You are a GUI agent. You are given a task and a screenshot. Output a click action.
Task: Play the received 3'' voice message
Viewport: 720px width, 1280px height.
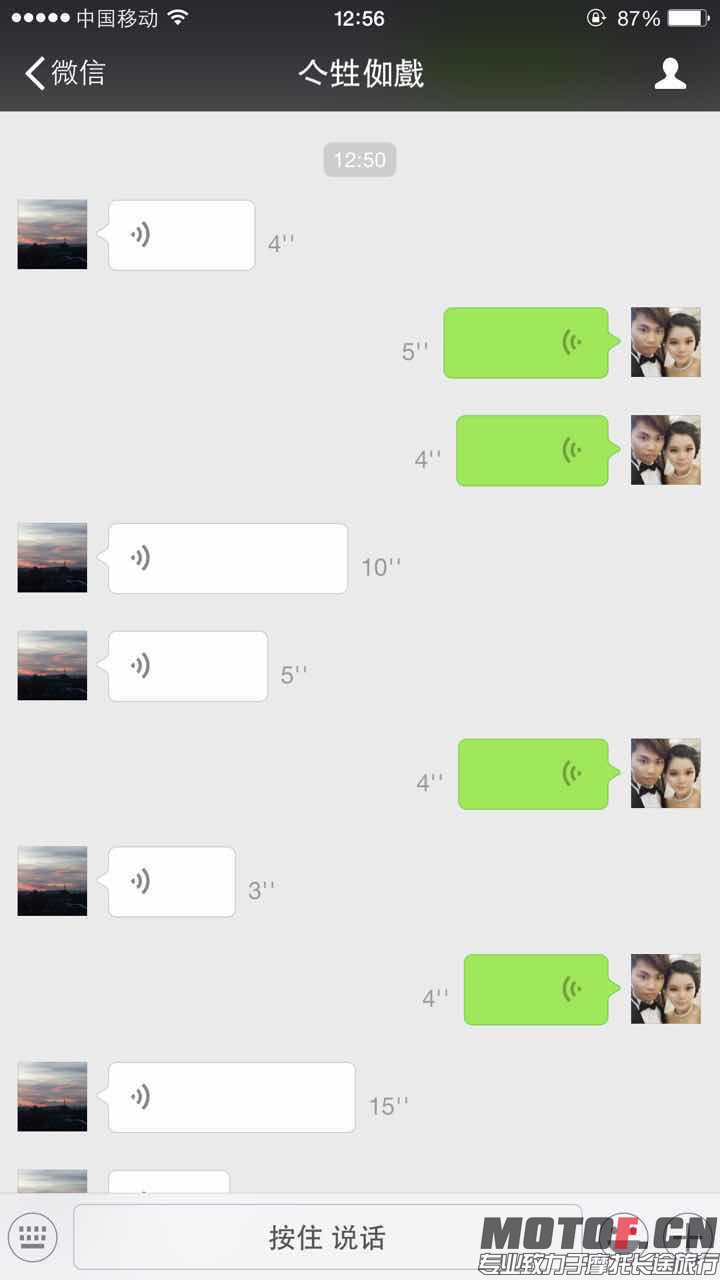tap(171, 881)
